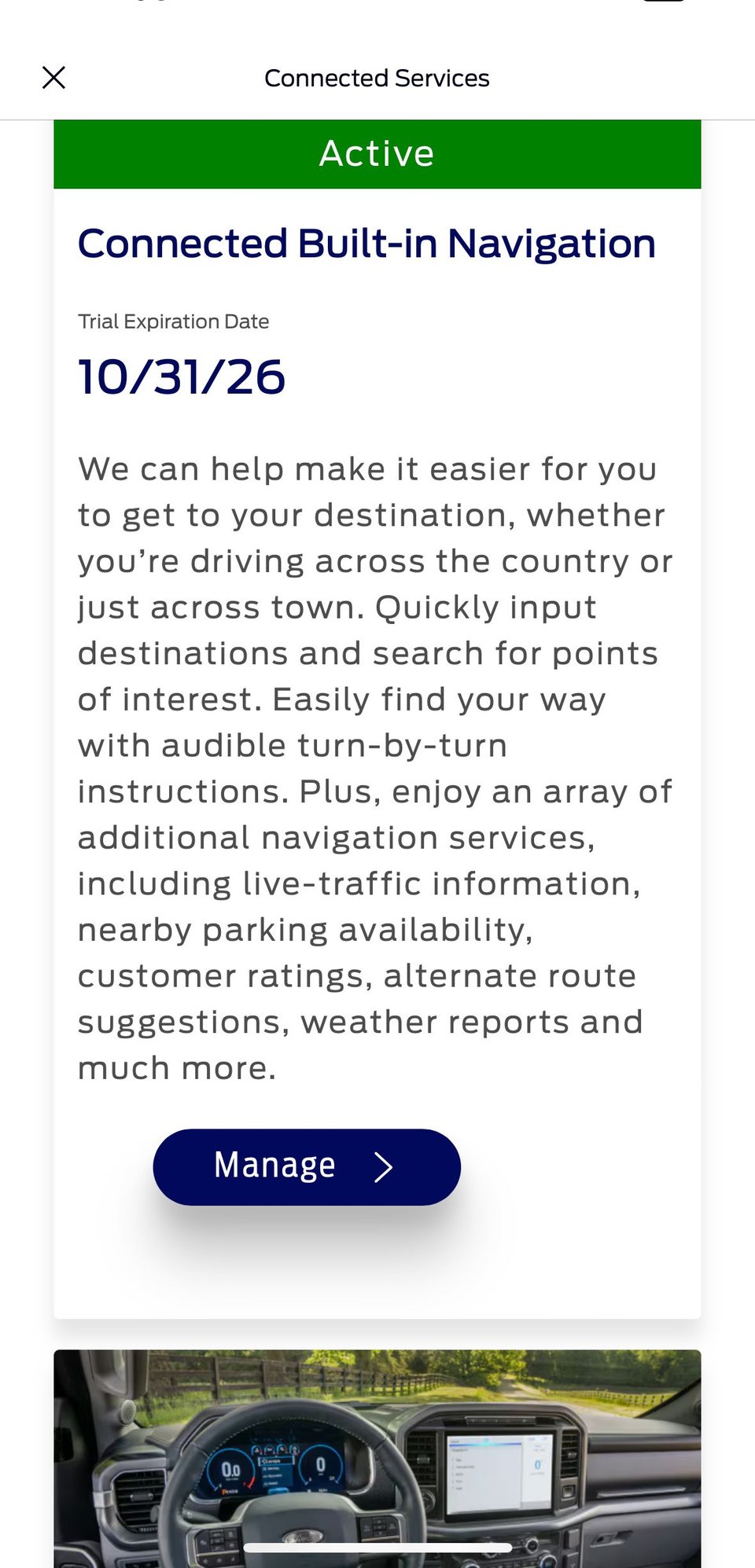Close the Connected Services screen
This screenshot has width=755, height=1568.
click(53, 78)
